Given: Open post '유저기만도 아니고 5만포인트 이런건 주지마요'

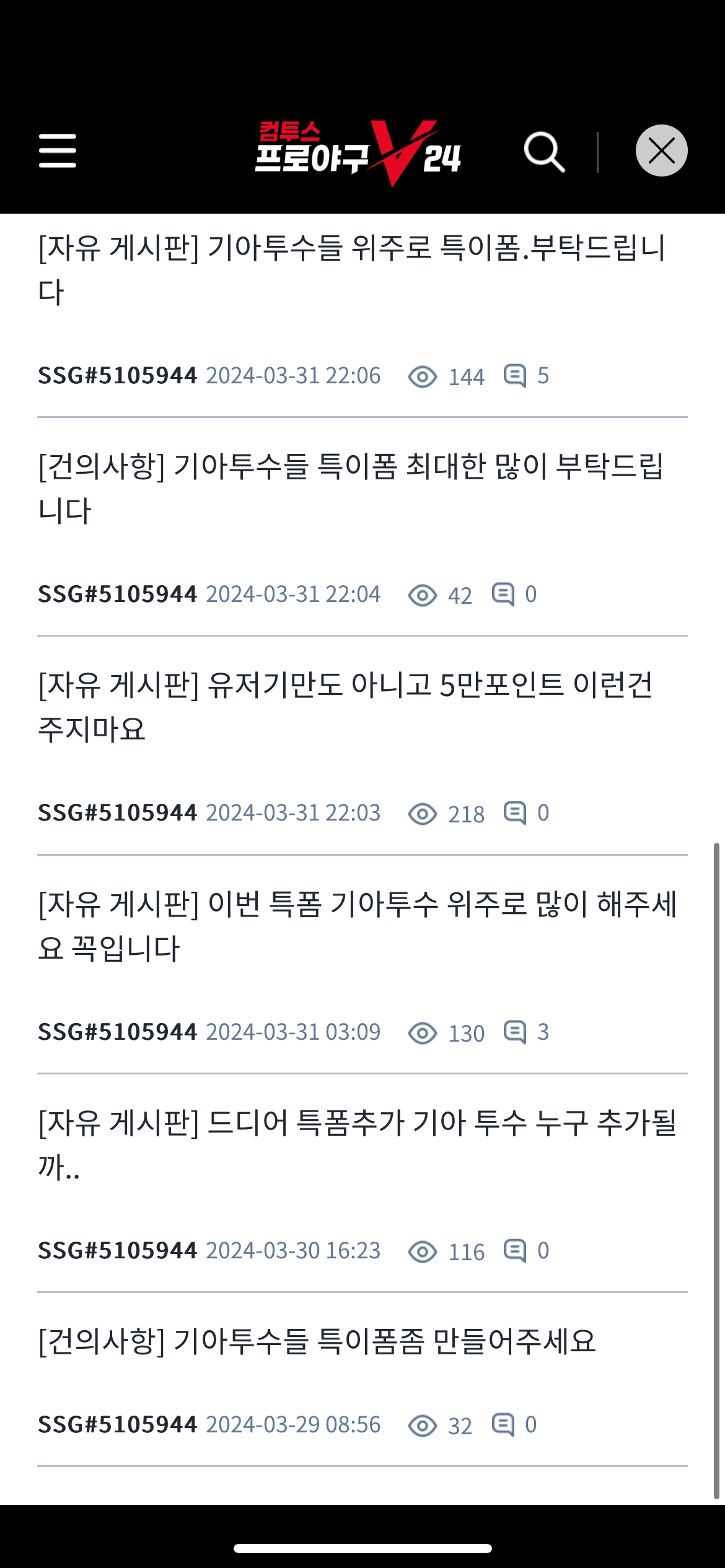Looking at the screenshot, I should click(x=345, y=707).
